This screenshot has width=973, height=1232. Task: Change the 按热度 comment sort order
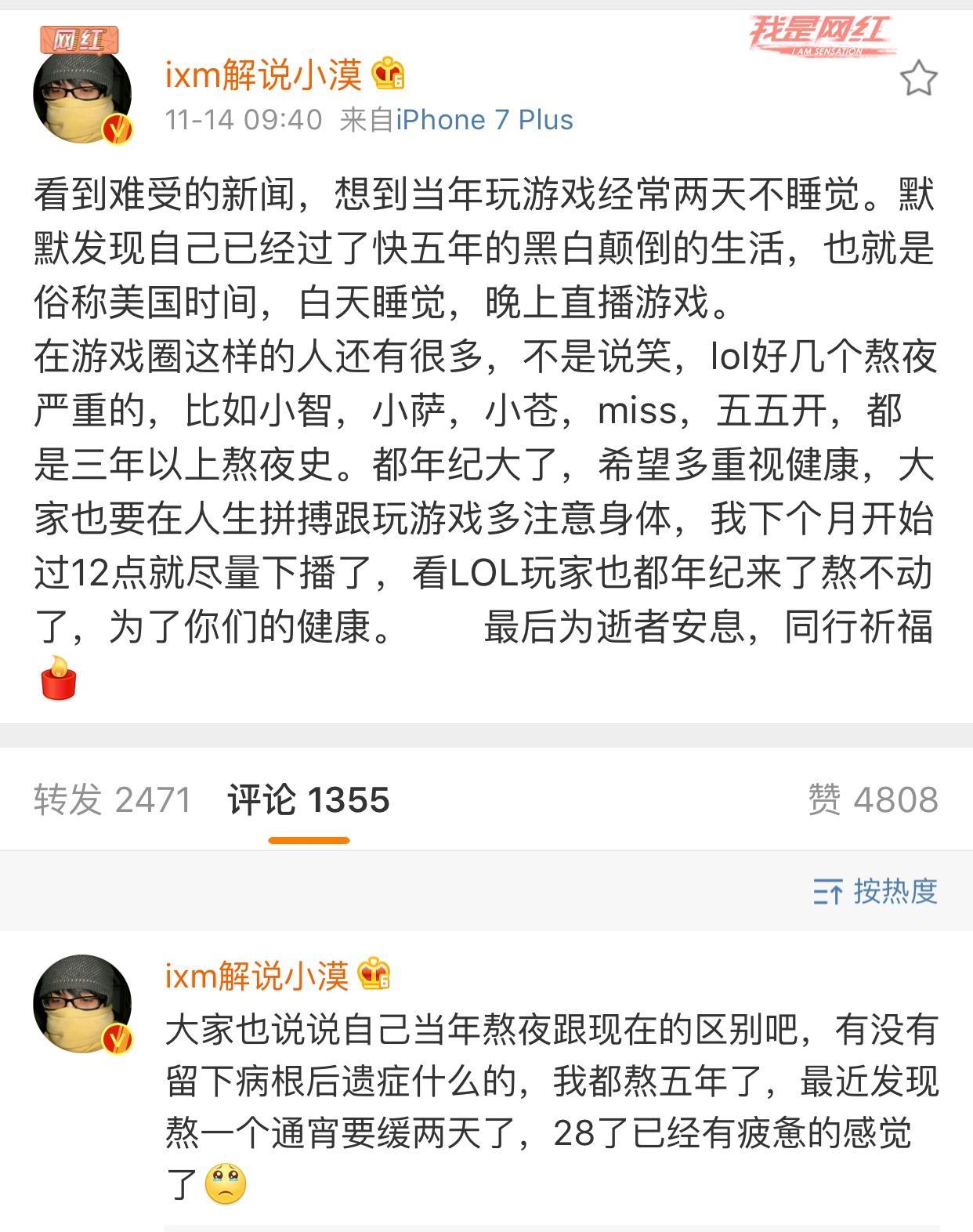875,891
